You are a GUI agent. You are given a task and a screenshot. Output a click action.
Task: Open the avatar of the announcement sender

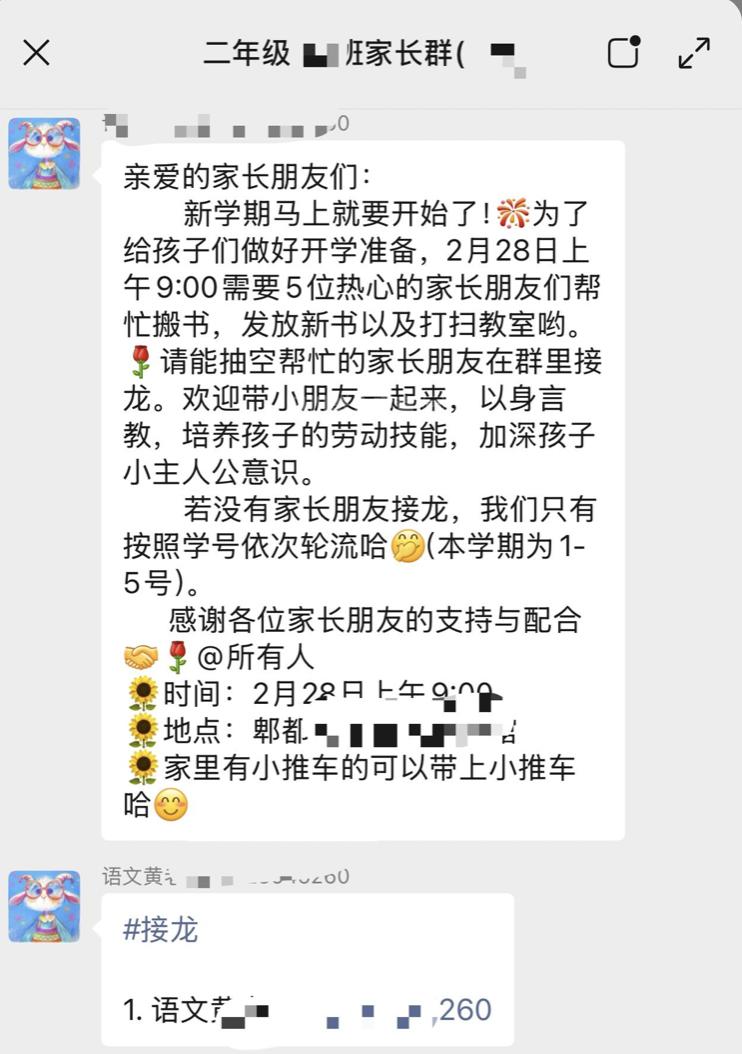click(44, 153)
